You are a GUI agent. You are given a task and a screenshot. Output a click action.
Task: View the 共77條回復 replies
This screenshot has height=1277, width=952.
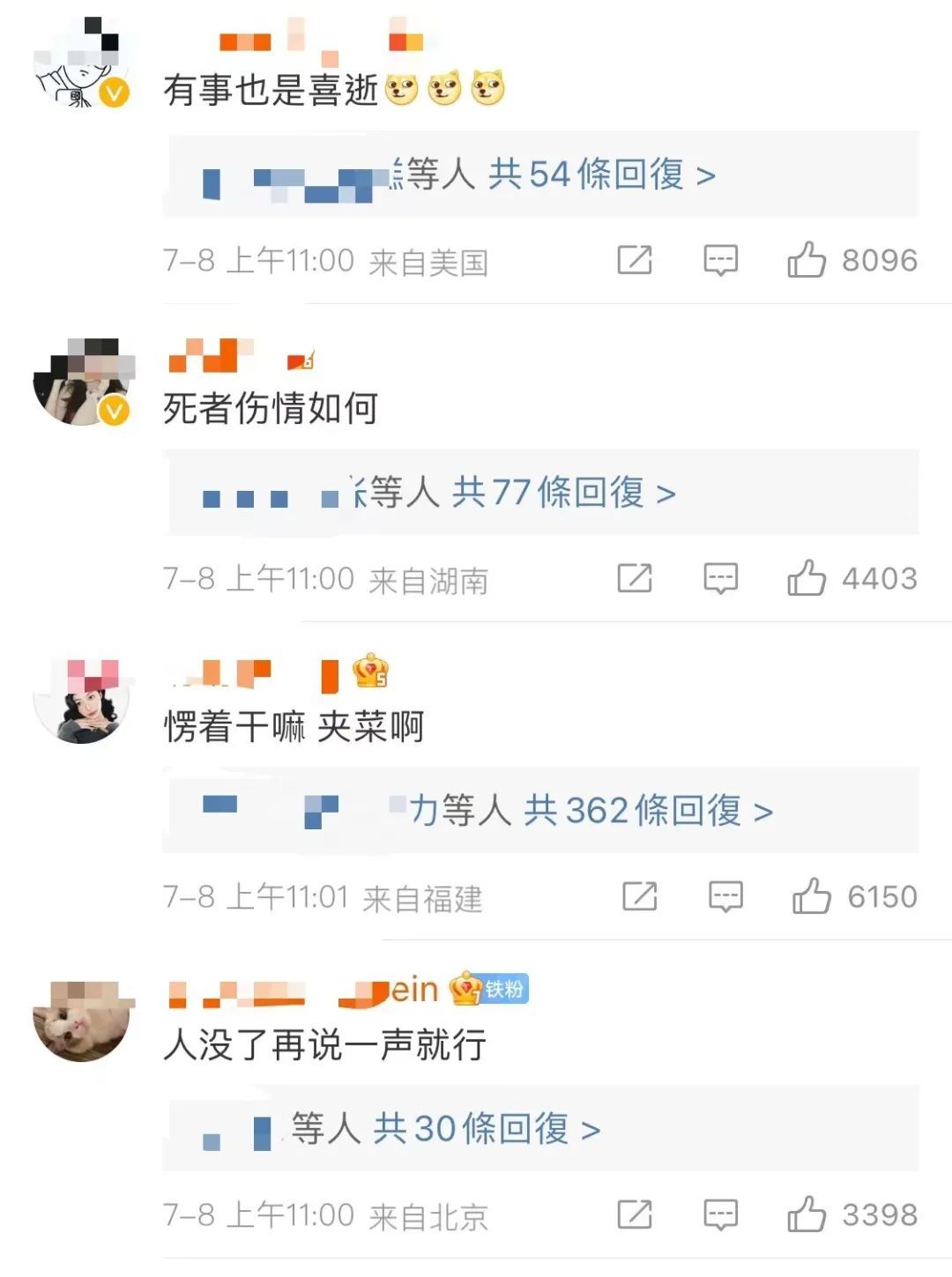pyautogui.click(x=563, y=493)
